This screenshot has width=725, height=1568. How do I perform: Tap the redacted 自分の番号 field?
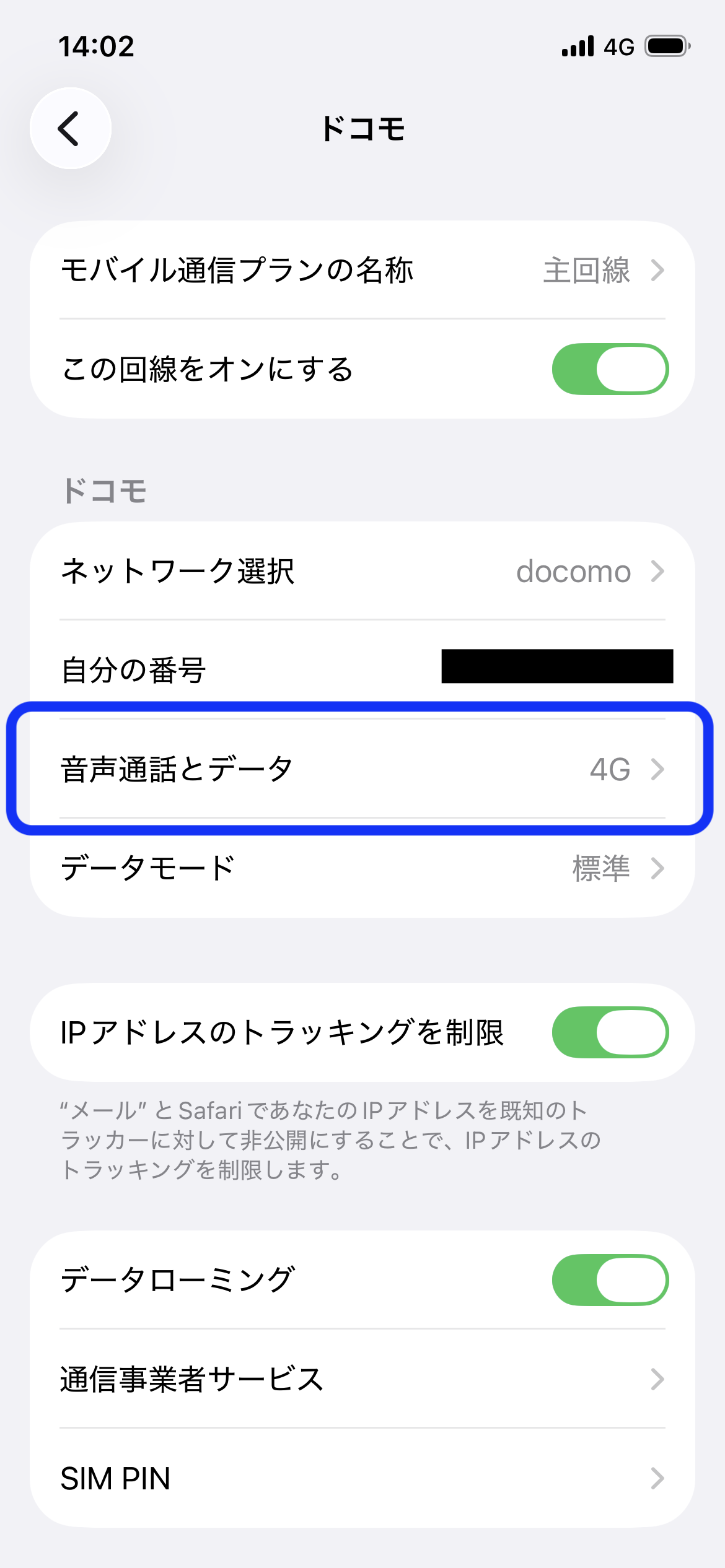(x=556, y=669)
